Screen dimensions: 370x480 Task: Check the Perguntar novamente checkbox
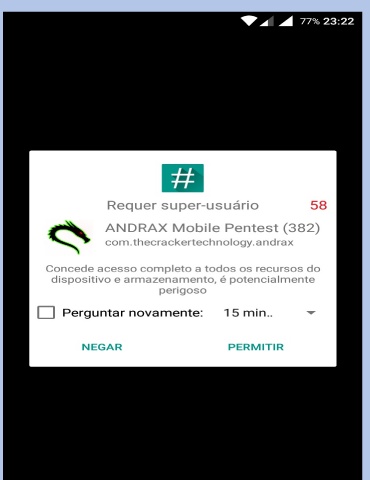[x=46, y=313]
